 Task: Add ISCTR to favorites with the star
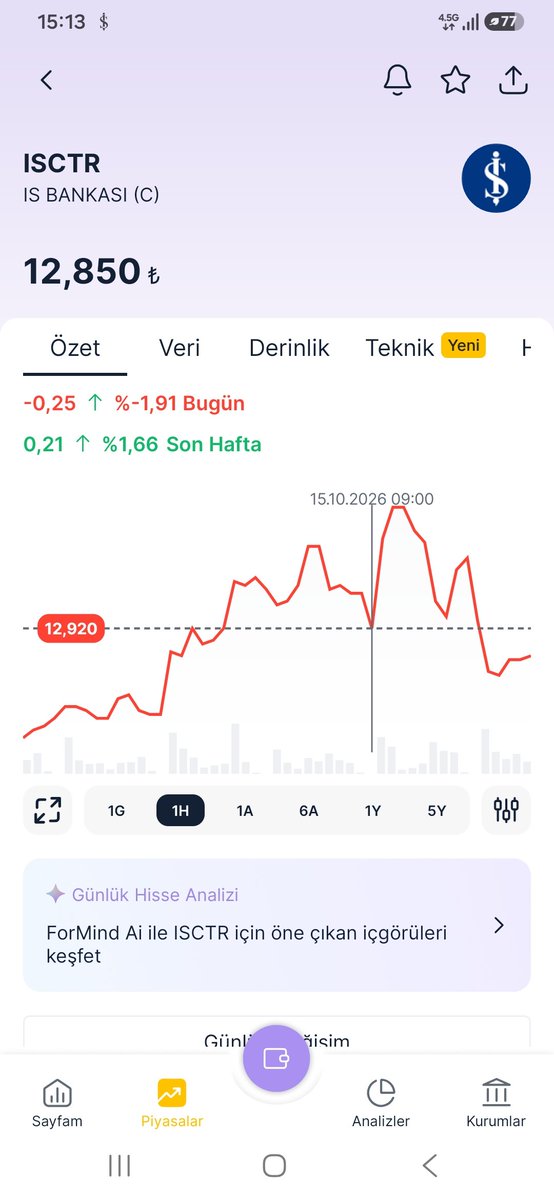click(x=455, y=80)
